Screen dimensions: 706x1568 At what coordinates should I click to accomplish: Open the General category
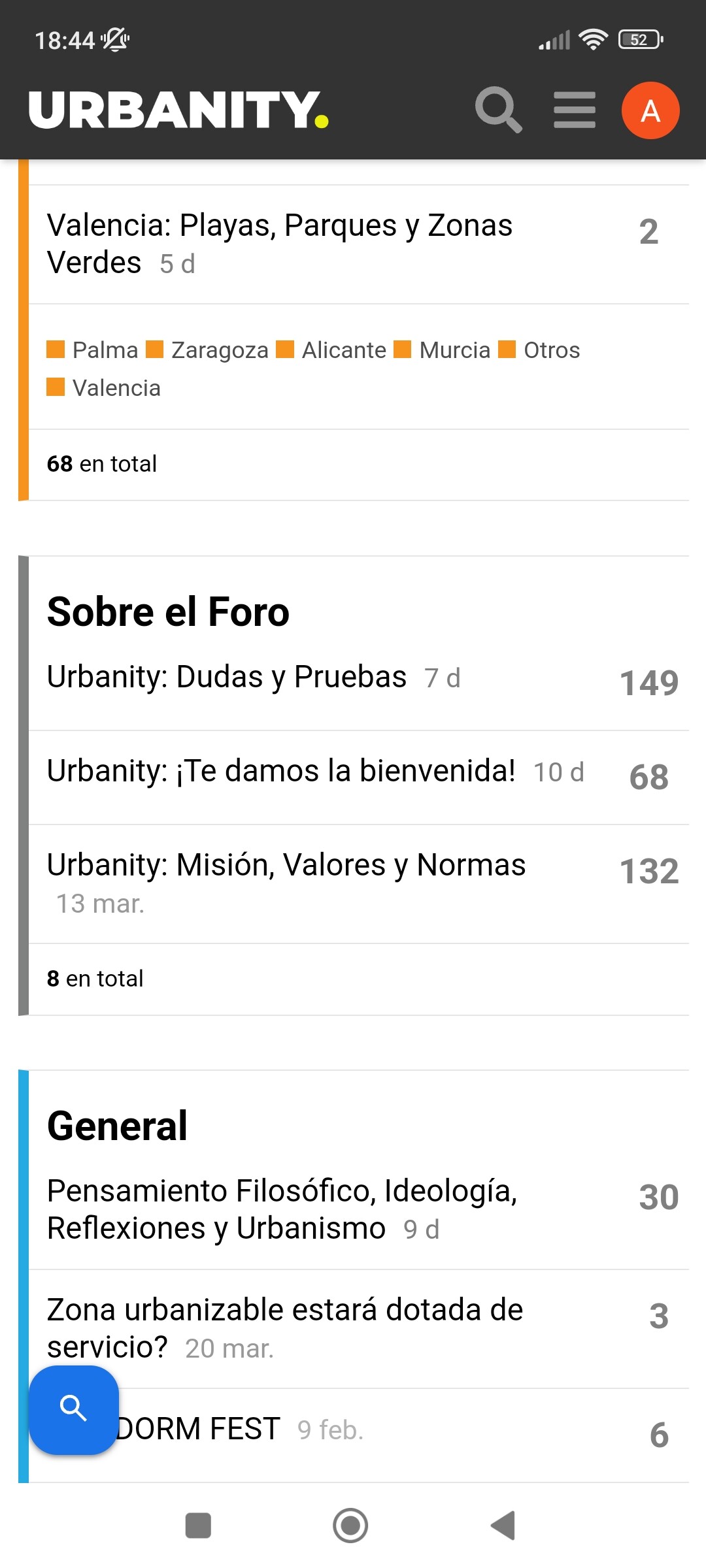(118, 1126)
